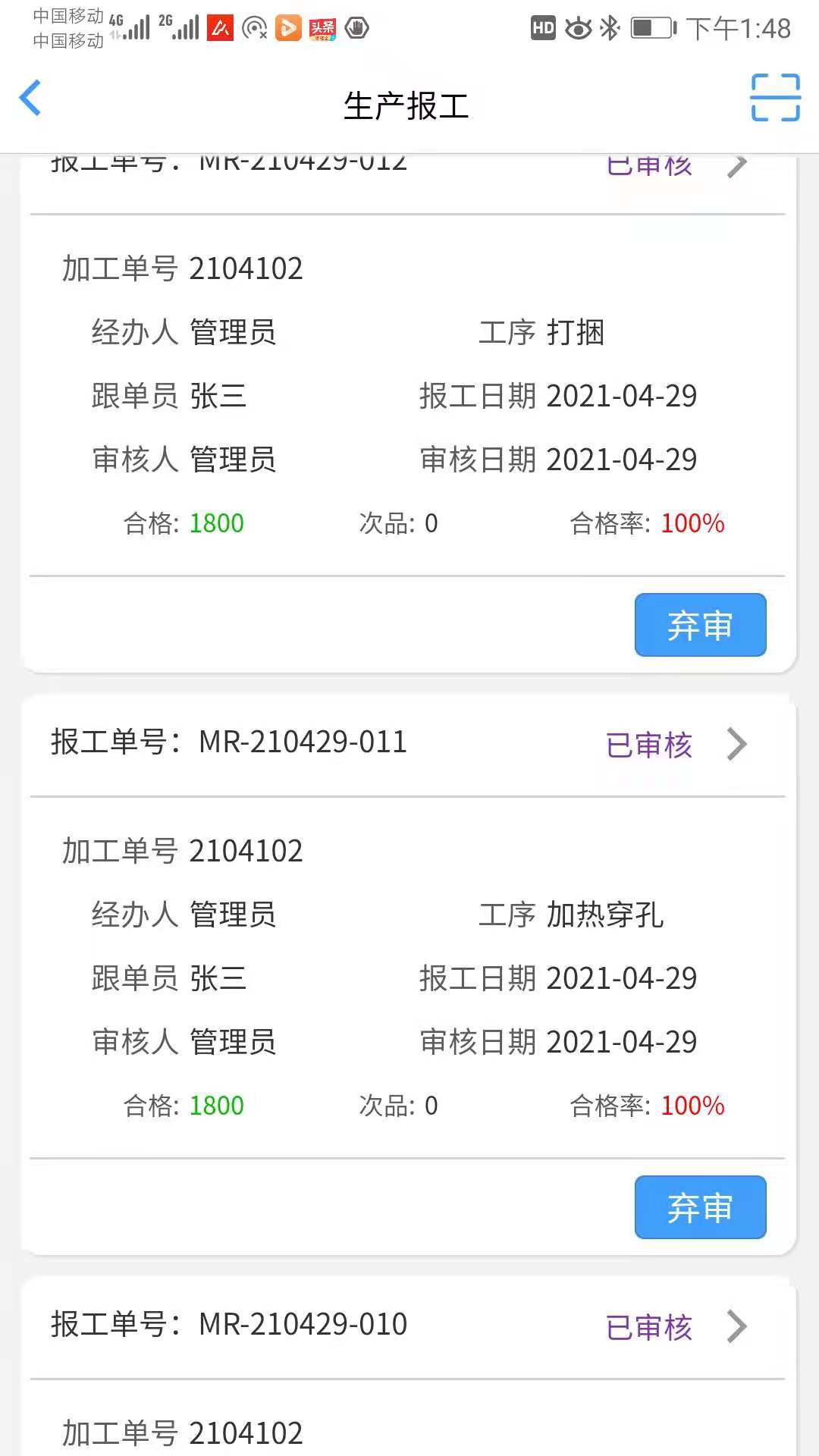Go back using the top-left arrow
This screenshot has height=1456, width=819.
pyautogui.click(x=30, y=99)
